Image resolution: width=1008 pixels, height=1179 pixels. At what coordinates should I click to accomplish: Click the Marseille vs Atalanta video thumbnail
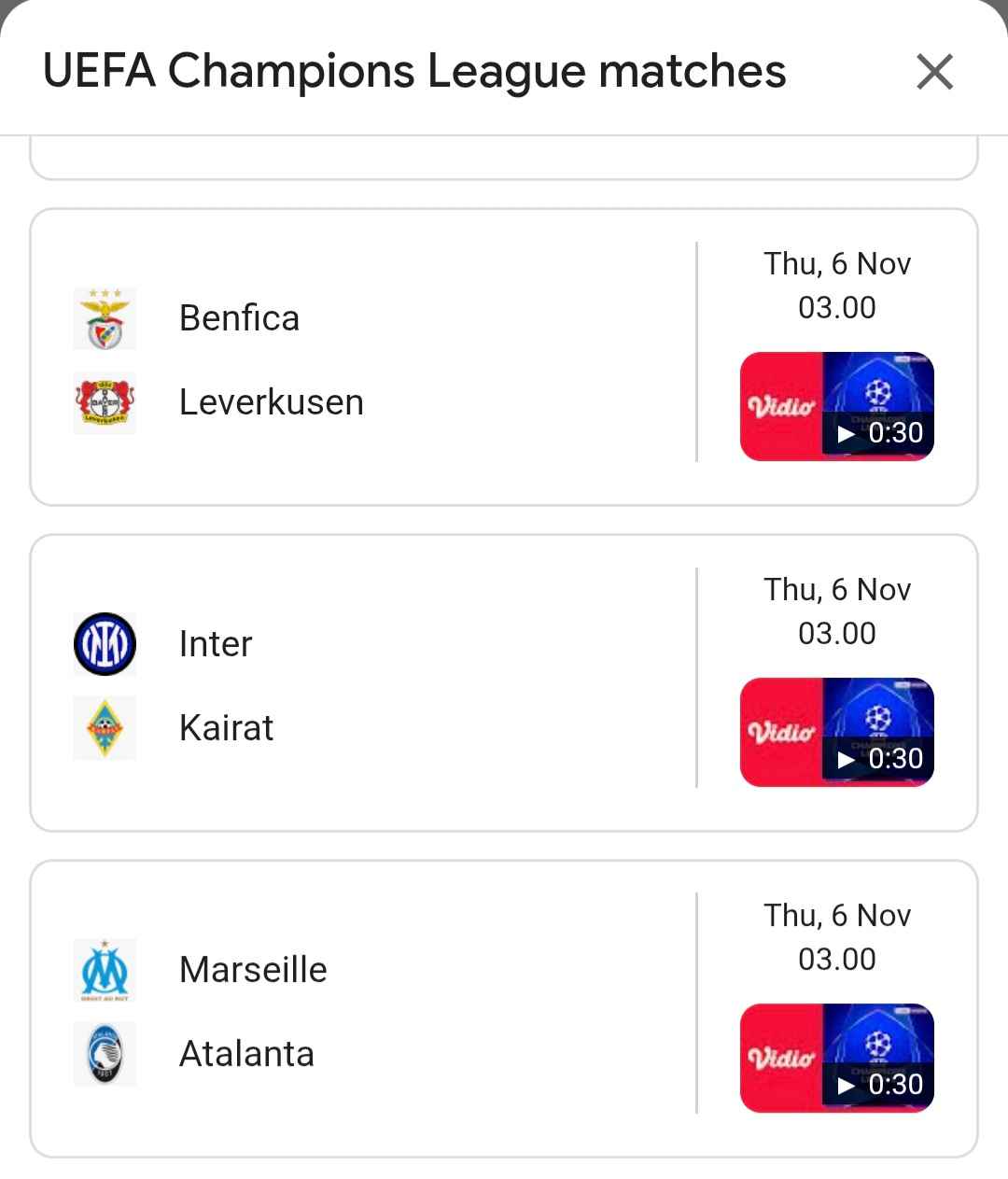click(836, 1059)
